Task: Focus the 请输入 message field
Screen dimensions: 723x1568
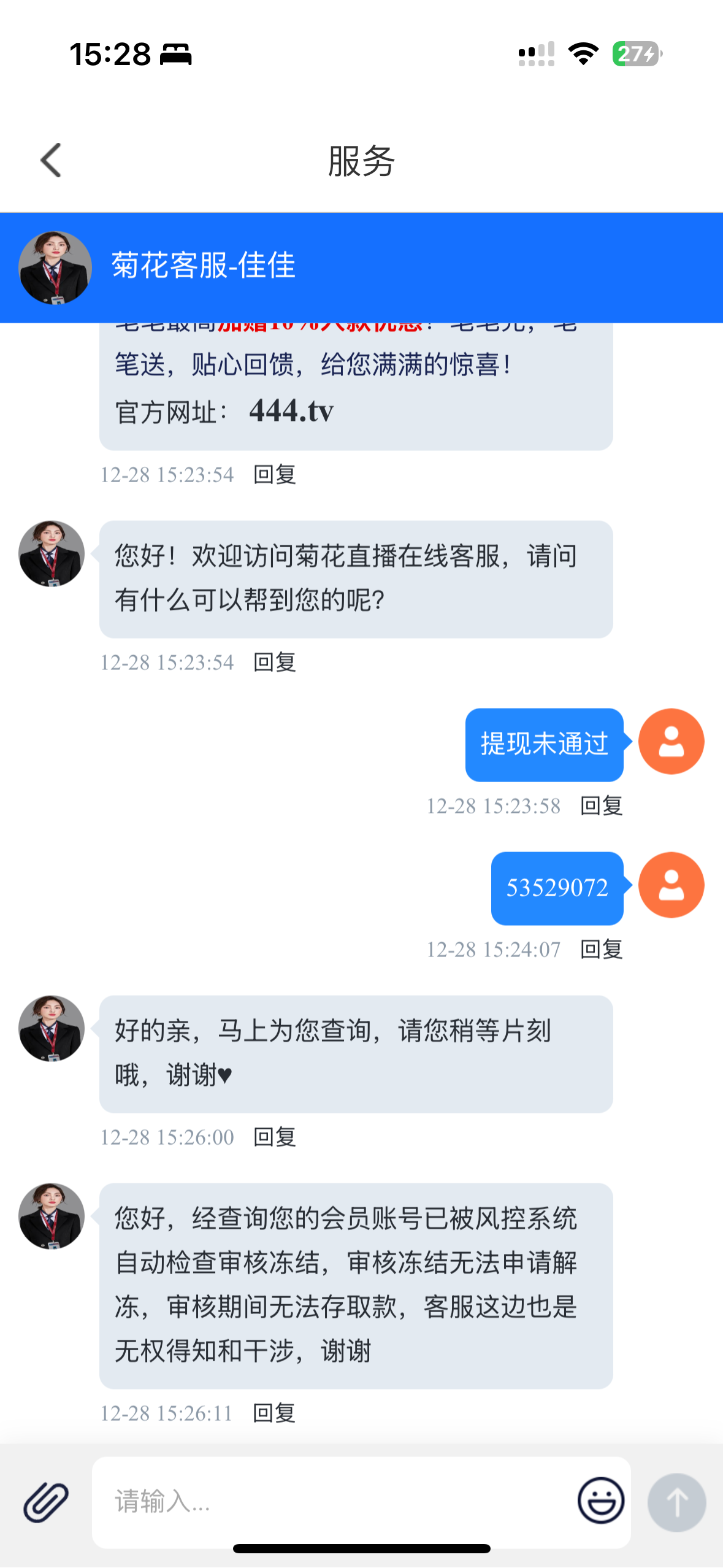Action: pyautogui.click(x=331, y=1501)
